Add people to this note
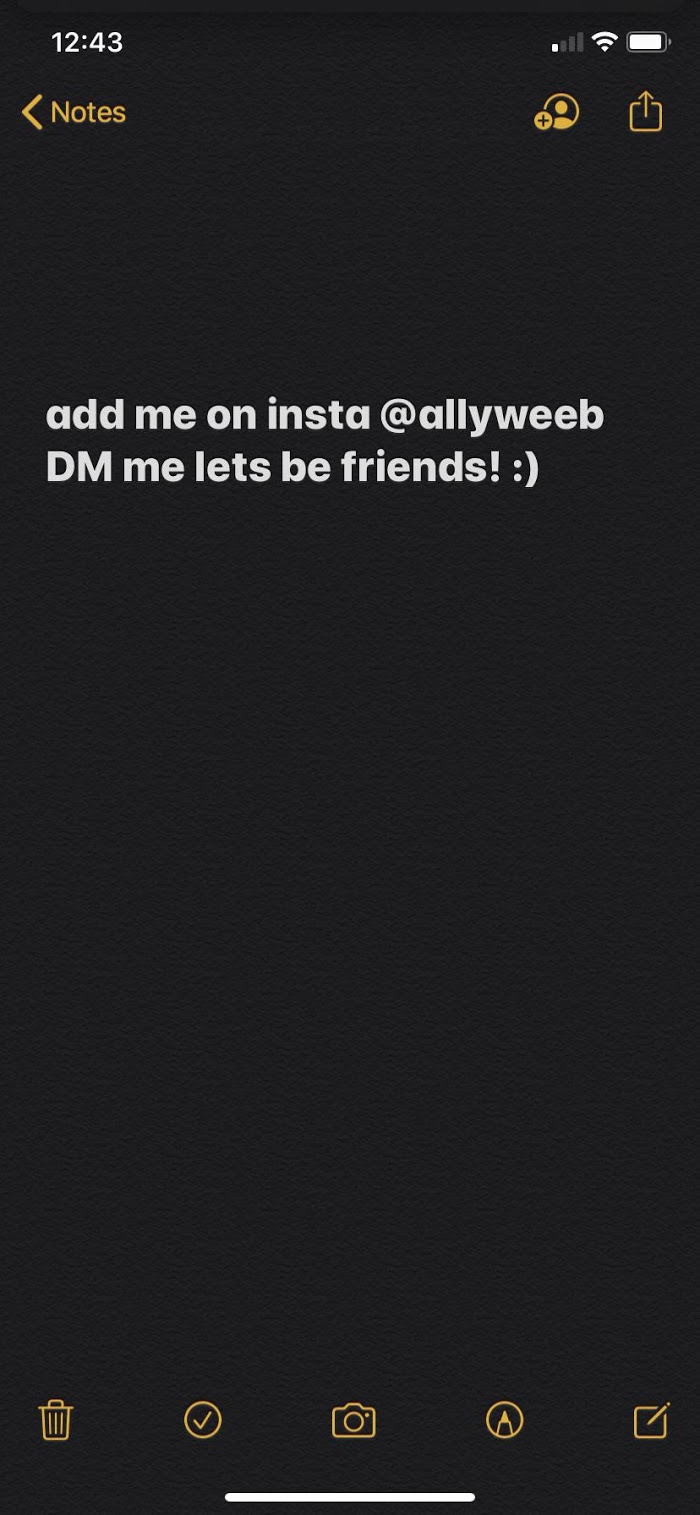This screenshot has height=1515, width=700. point(556,113)
